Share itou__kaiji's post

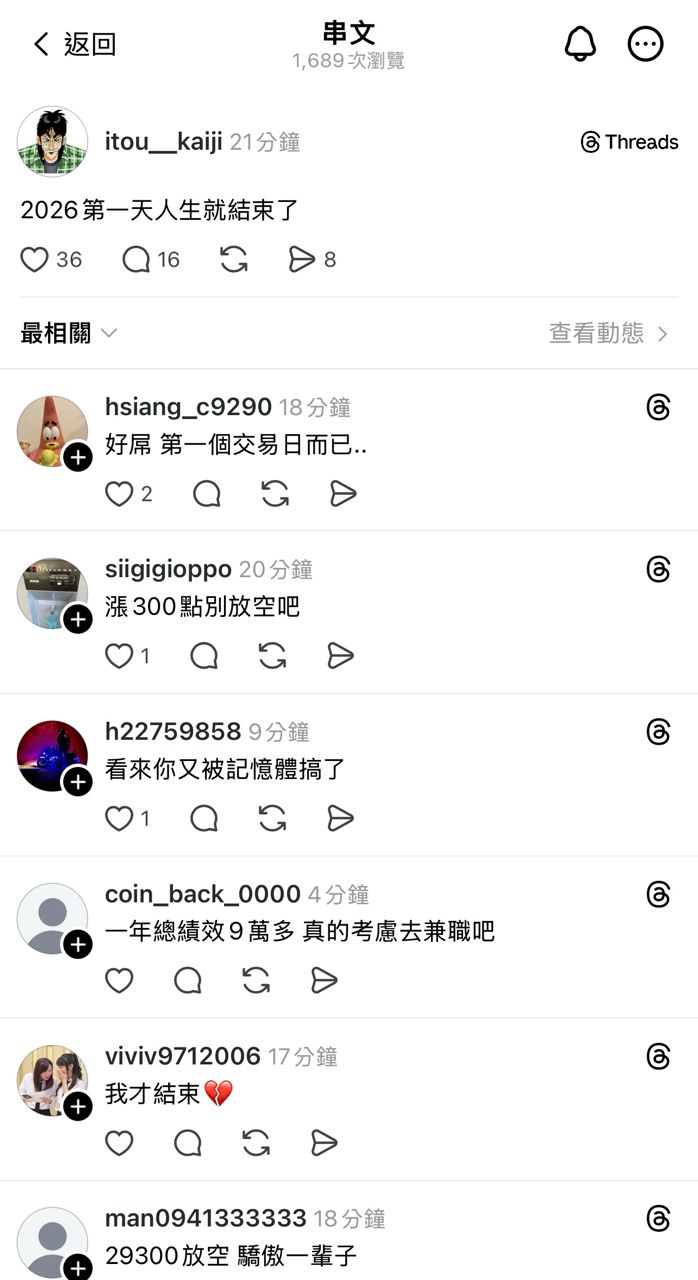pyautogui.click(x=301, y=260)
